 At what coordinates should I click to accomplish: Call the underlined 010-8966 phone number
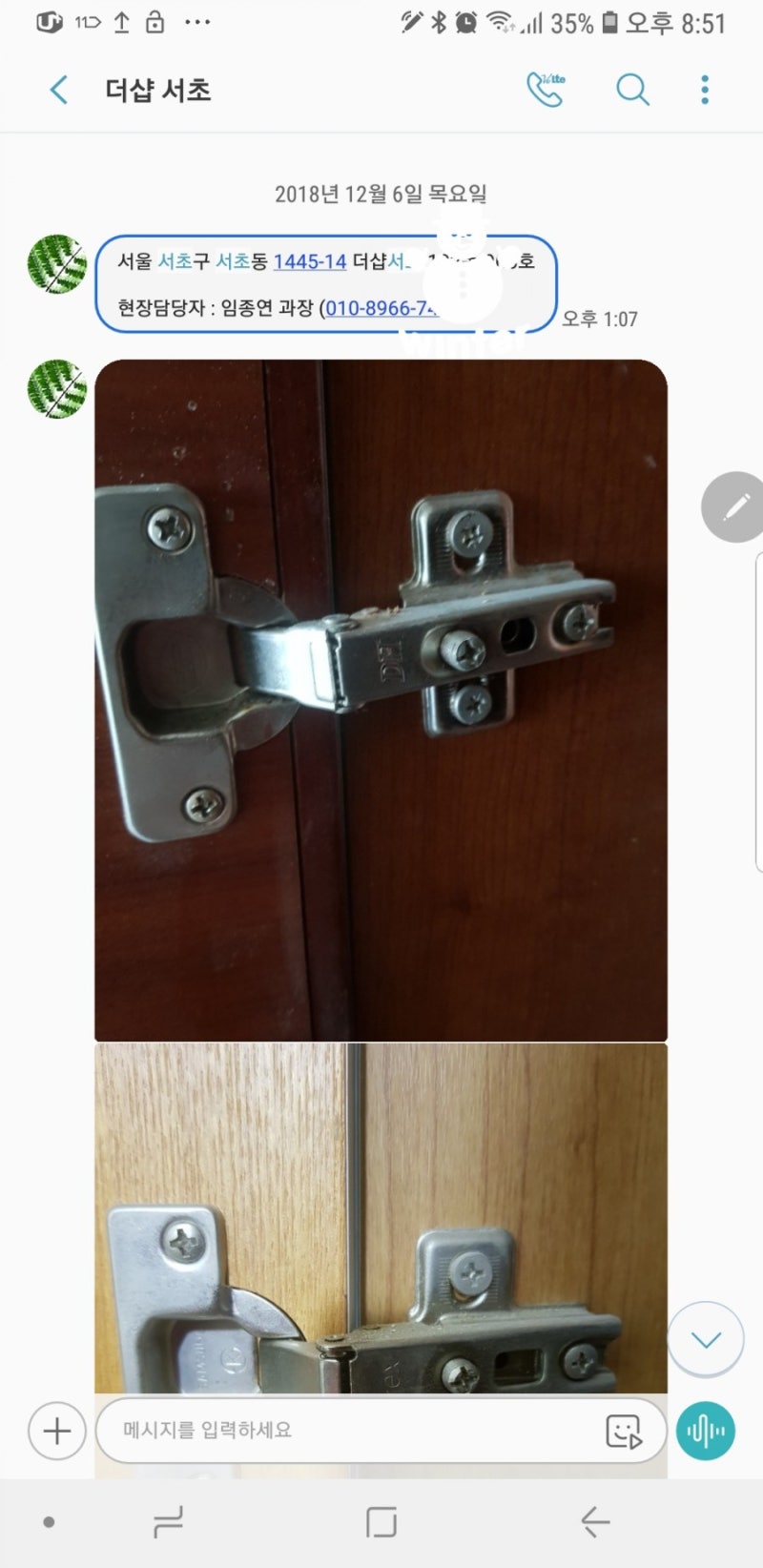(381, 308)
